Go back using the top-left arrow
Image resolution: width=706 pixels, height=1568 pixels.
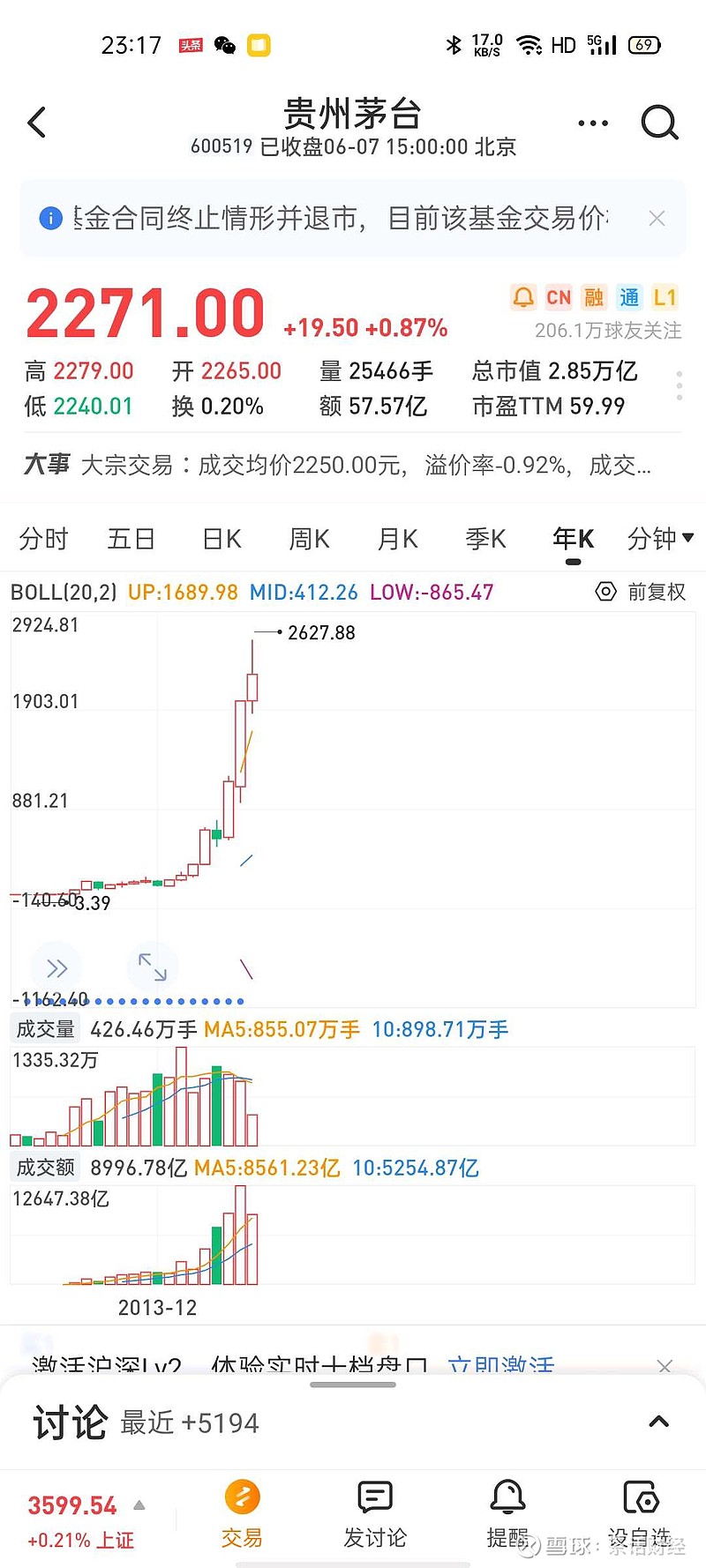(37, 123)
